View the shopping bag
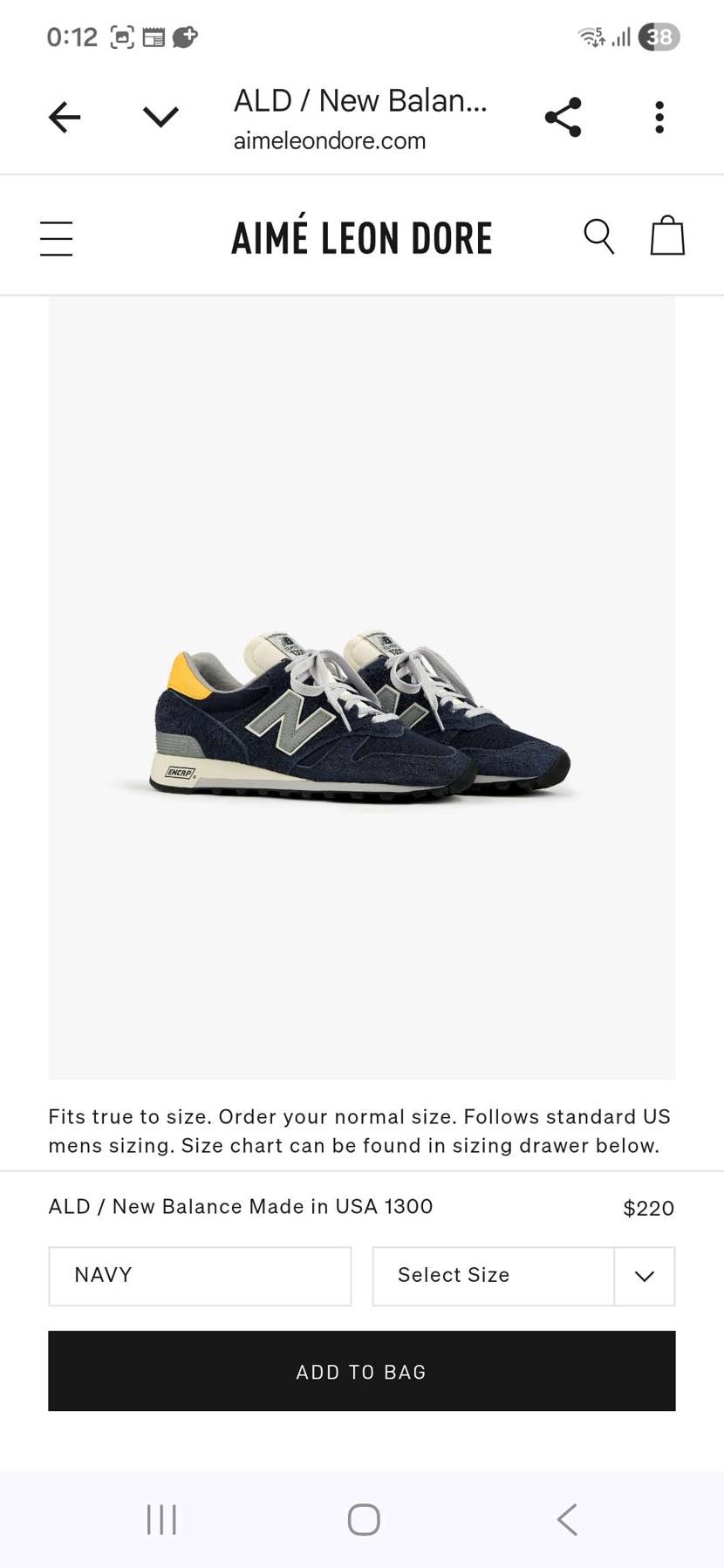Screen dimensions: 724x1568 coord(667,236)
